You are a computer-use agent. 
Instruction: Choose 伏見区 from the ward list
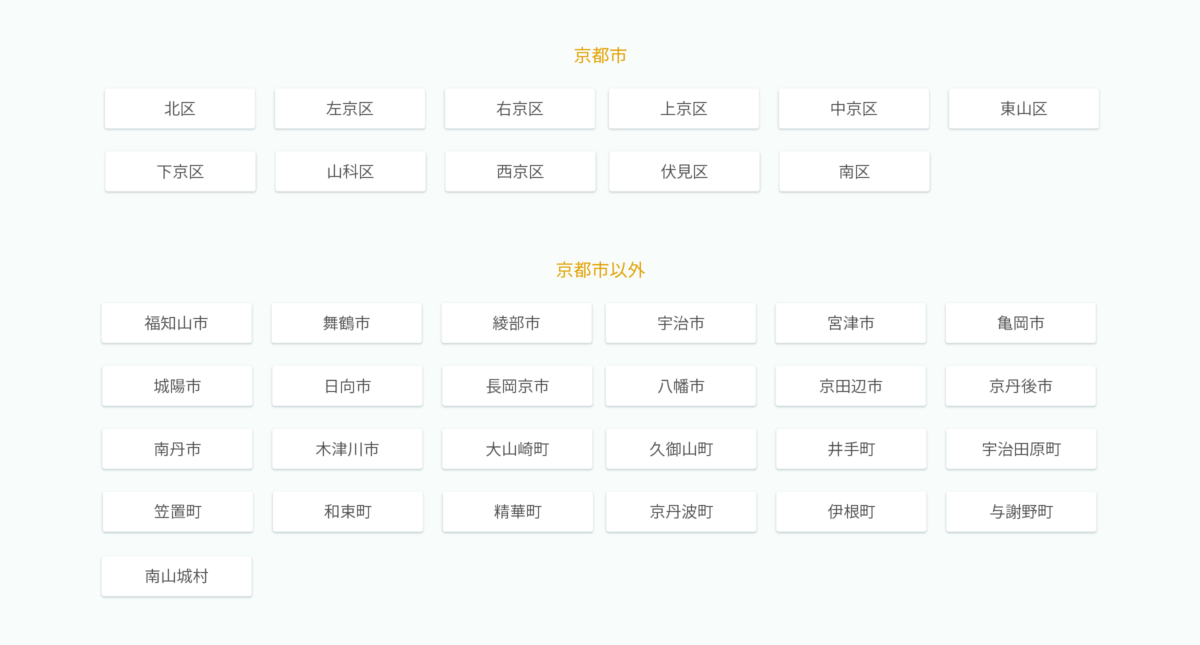[684, 172]
